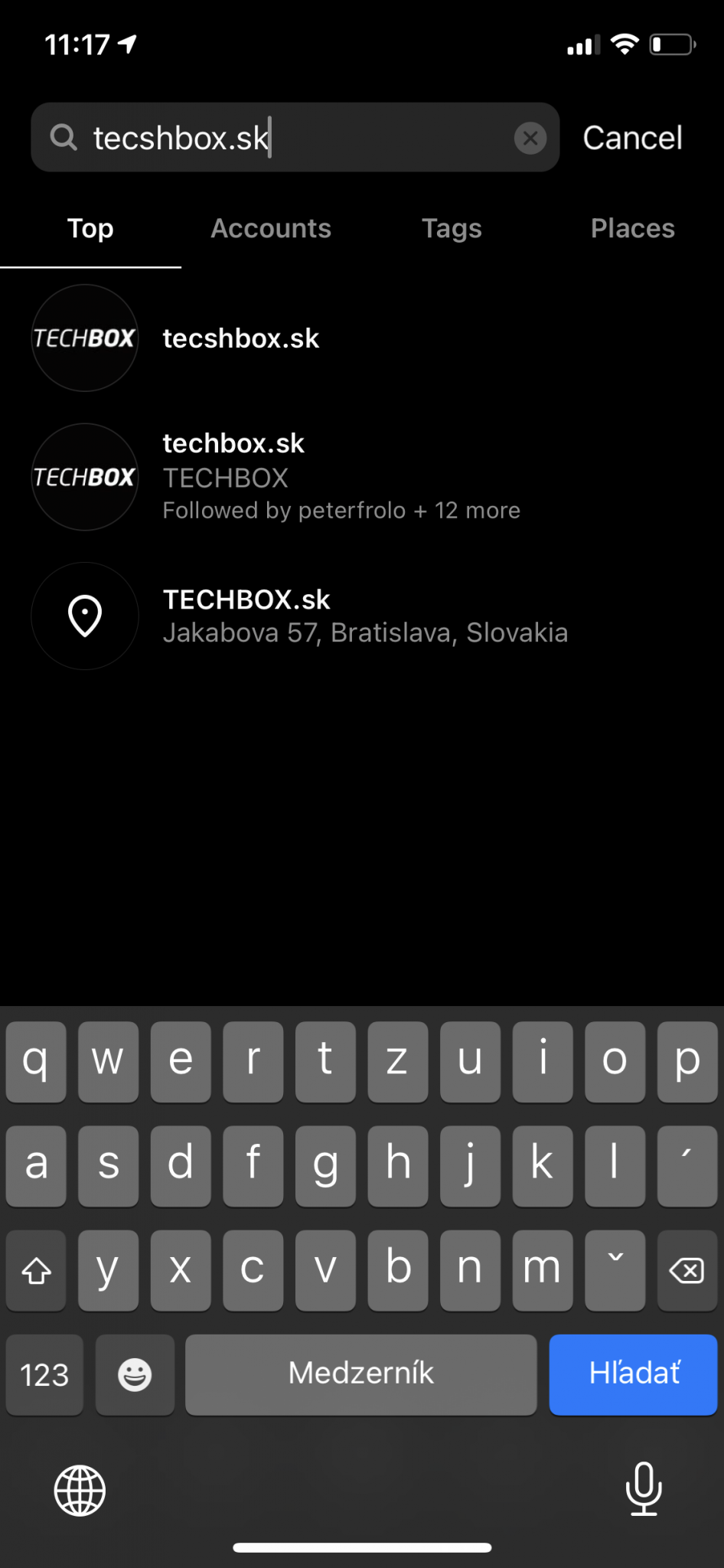The height and width of the screenshot is (1568, 724).
Task: Open the tecshbox.sk account result
Action: (x=362, y=338)
